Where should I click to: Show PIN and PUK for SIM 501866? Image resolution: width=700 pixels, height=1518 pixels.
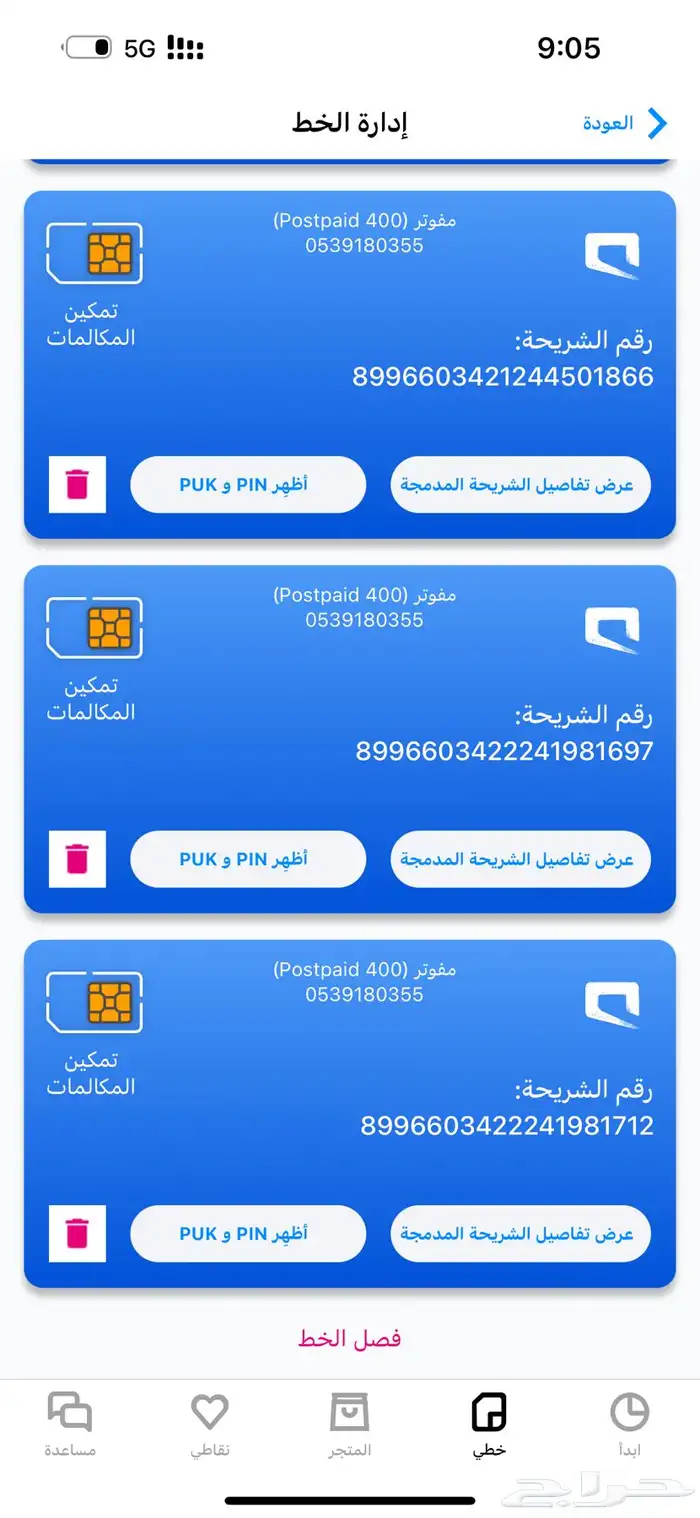[248, 485]
